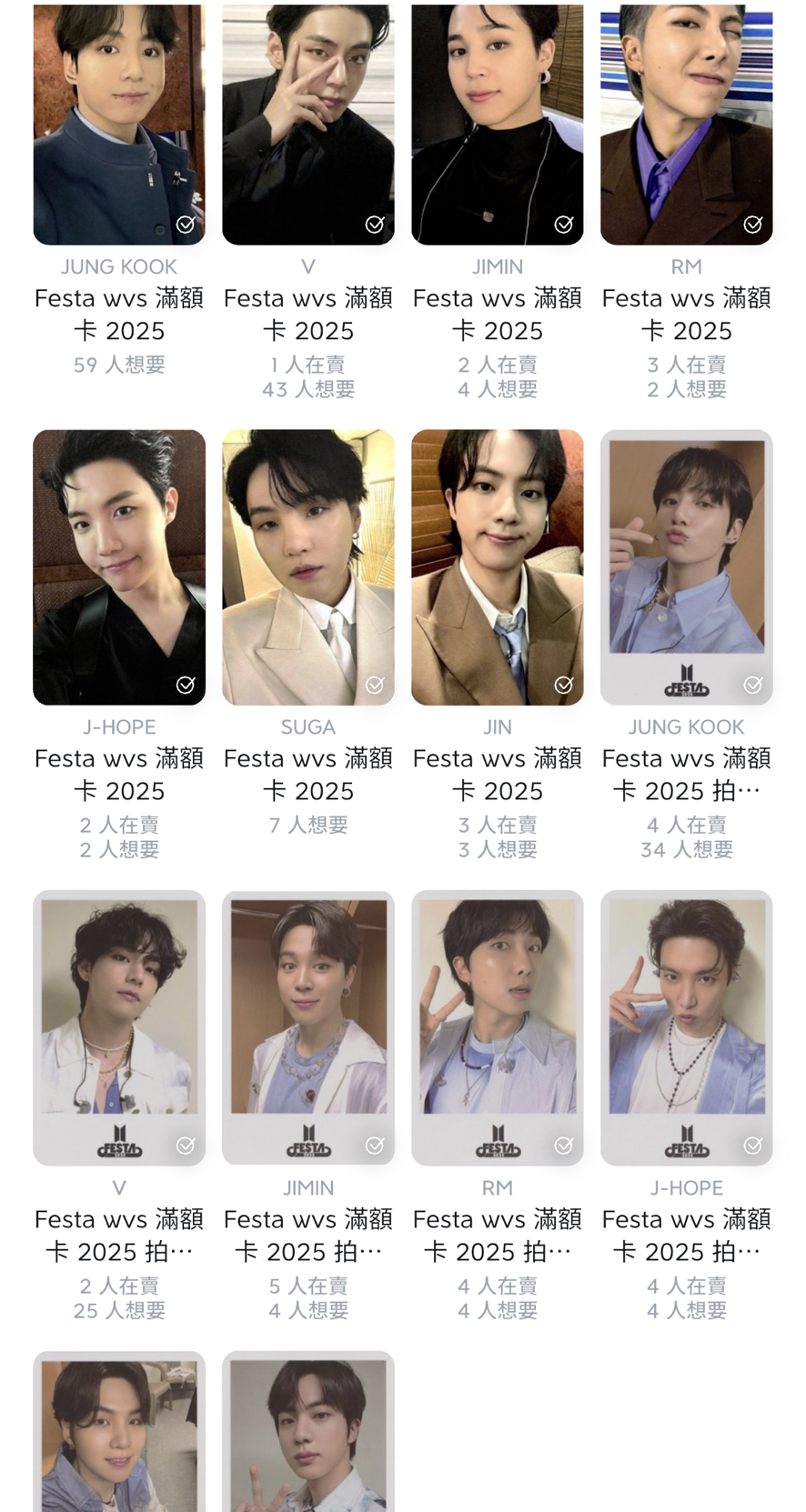This screenshot has width=806, height=1512.
Task: Toggle collected checkmark on JIMIN's card
Action: (563, 223)
